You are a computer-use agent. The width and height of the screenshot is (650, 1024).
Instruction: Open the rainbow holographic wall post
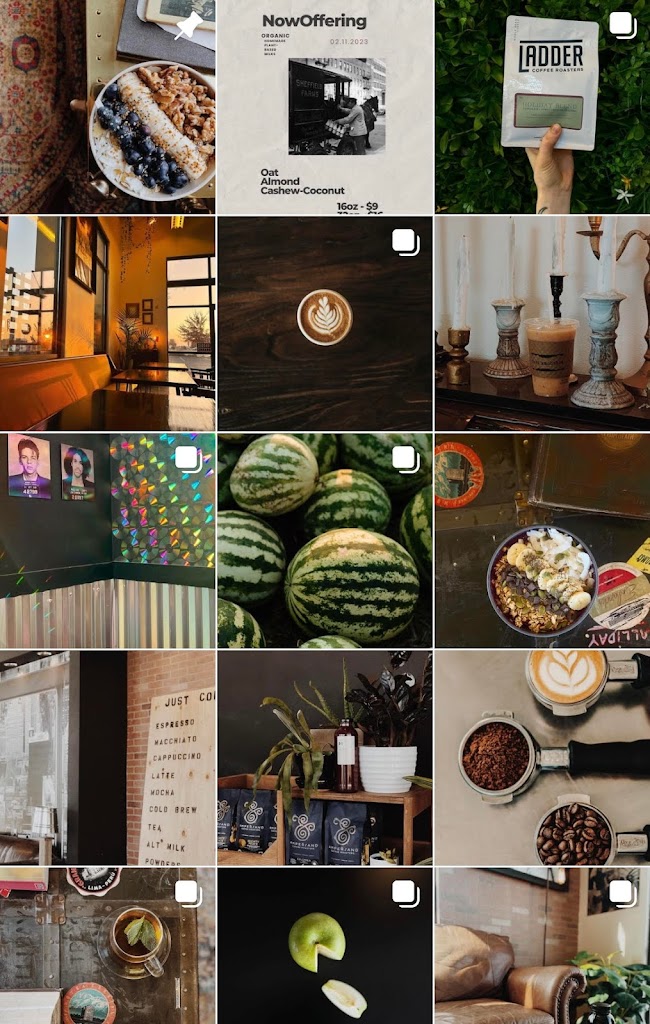[x=107, y=540]
